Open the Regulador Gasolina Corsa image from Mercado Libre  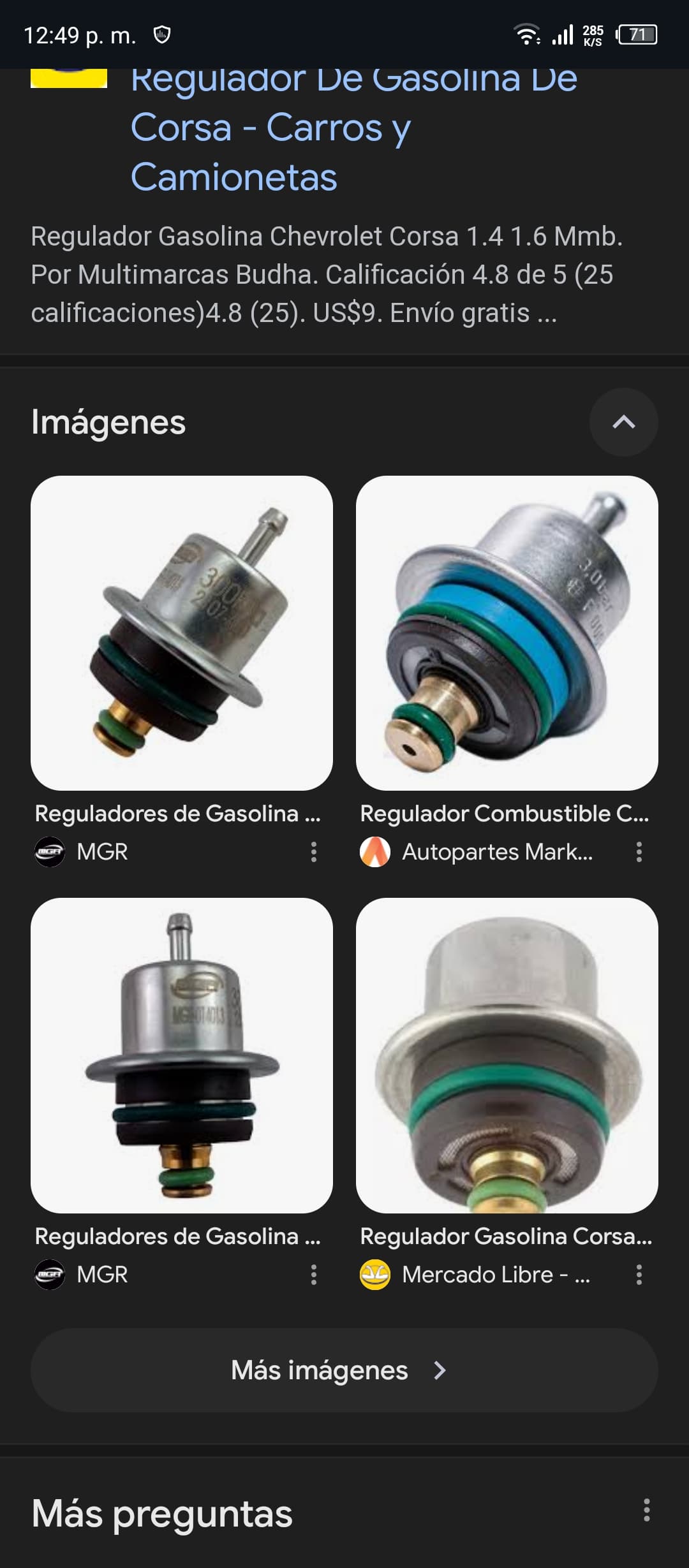tap(507, 1055)
